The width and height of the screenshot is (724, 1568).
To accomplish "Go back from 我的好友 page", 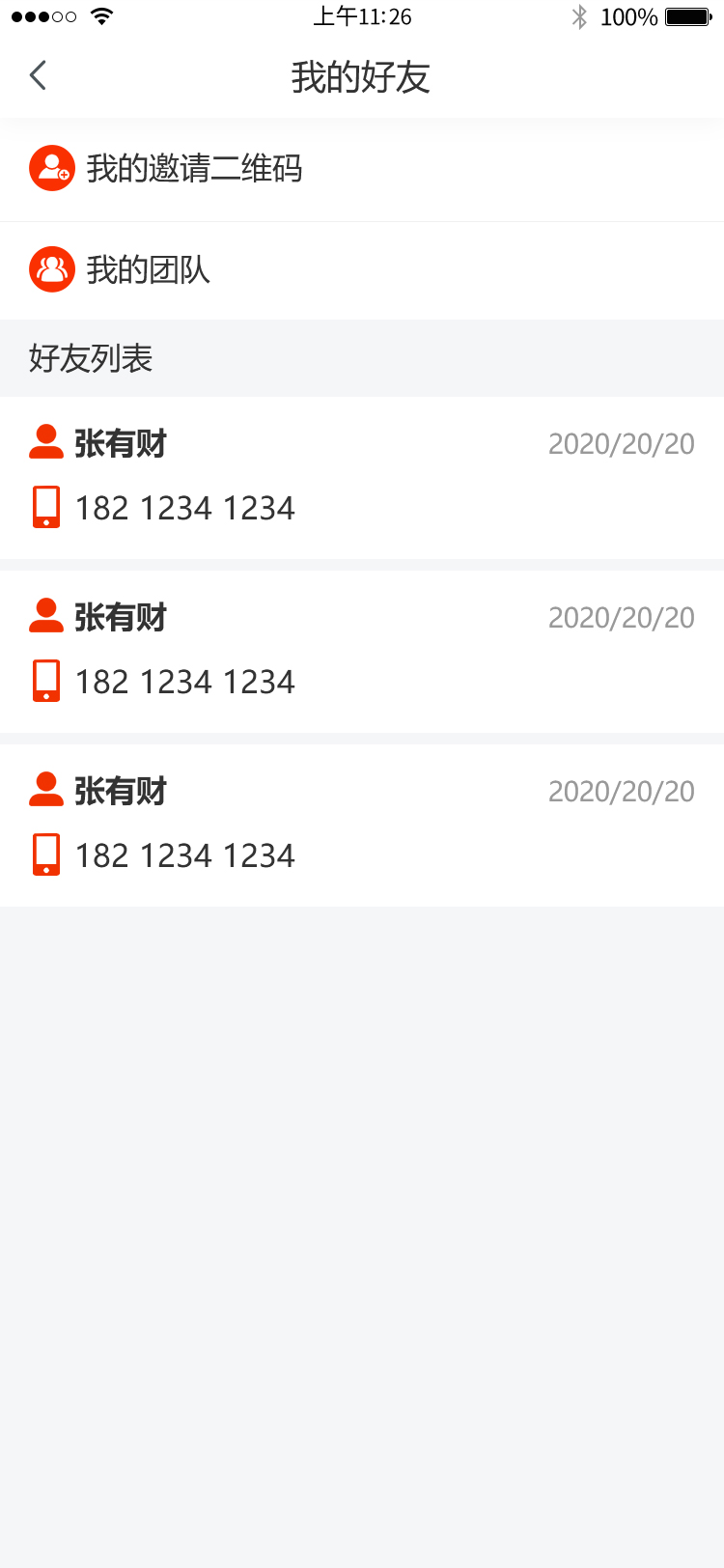I will [x=39, y=75].
